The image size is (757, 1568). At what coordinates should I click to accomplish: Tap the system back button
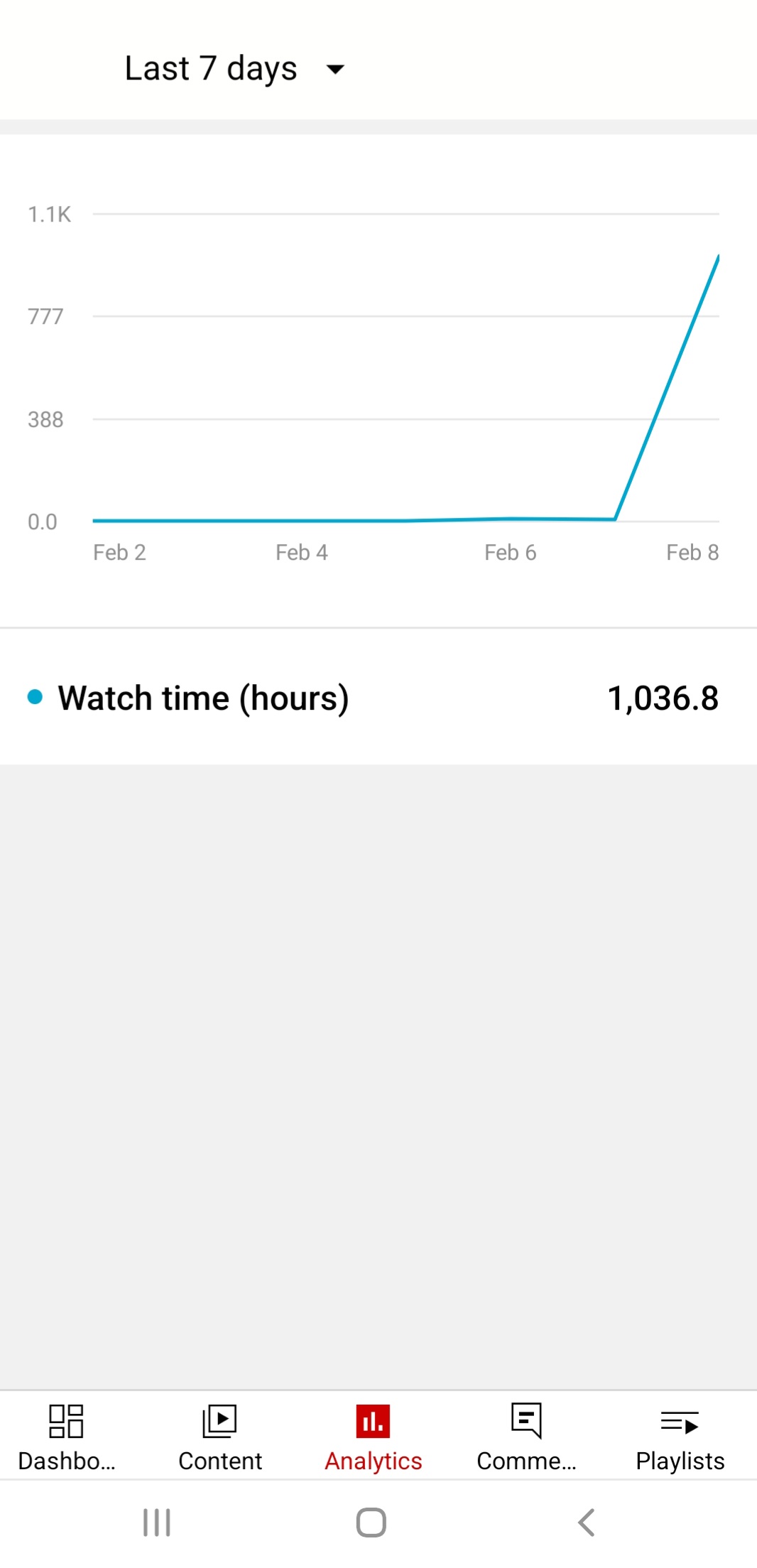(587, 1523)
